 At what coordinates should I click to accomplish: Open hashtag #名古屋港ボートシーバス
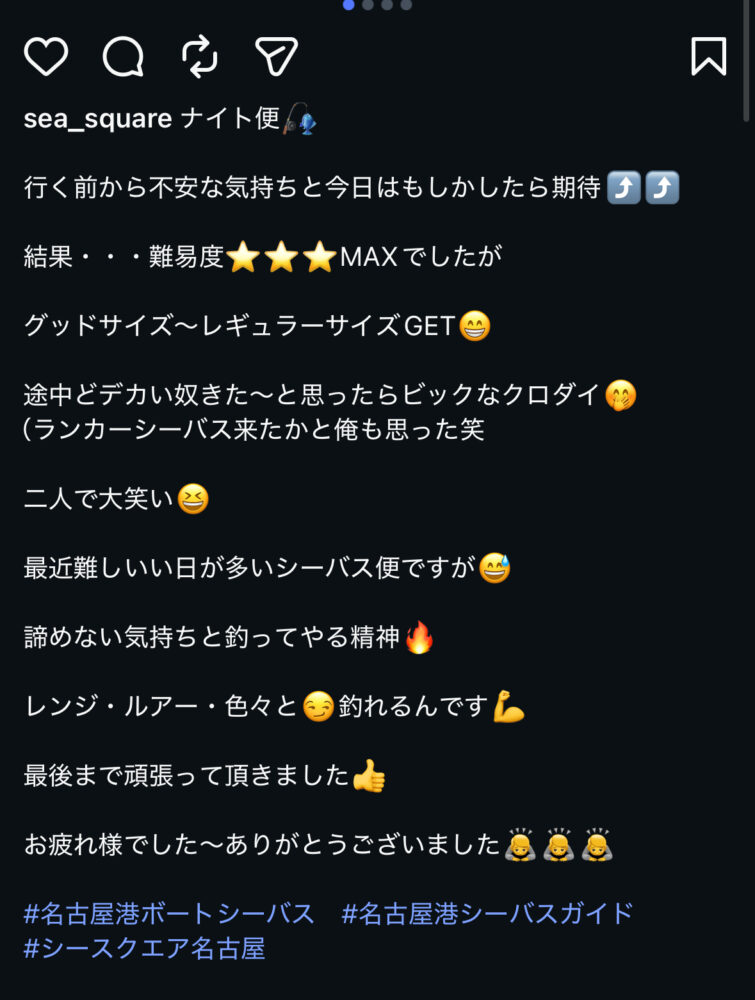169,913
